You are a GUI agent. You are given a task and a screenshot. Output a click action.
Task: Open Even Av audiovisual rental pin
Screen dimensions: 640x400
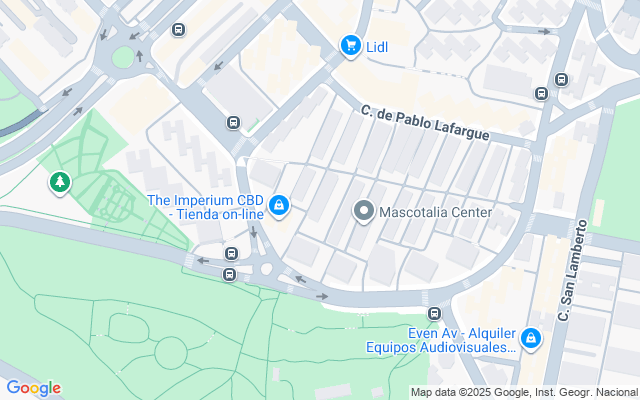click(x=531, y=340)
